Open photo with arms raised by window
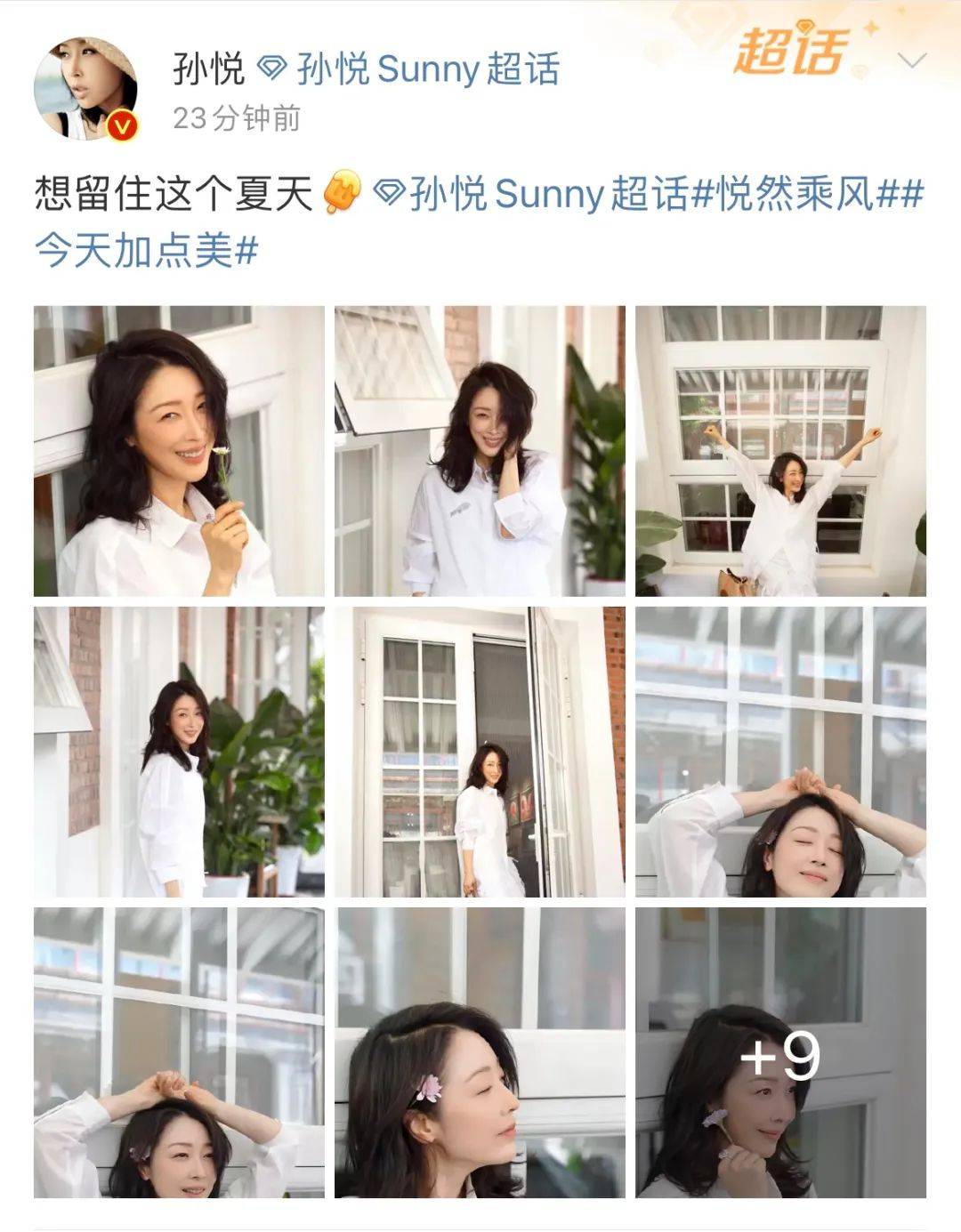Viewport: 961px width, 1232px height. pyautogui.click(x=780, y=451)
